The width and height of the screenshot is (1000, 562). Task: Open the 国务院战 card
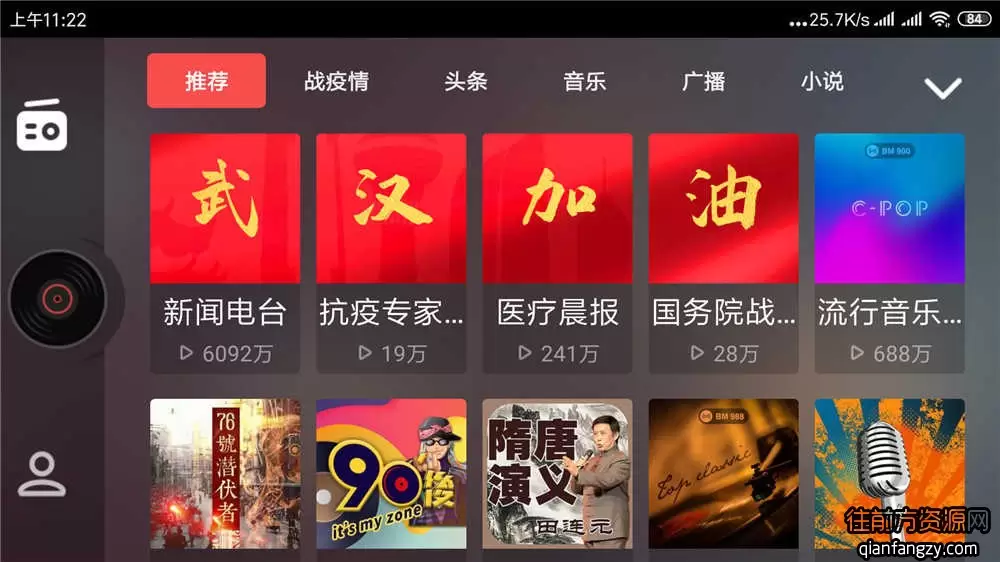(723, 252)
